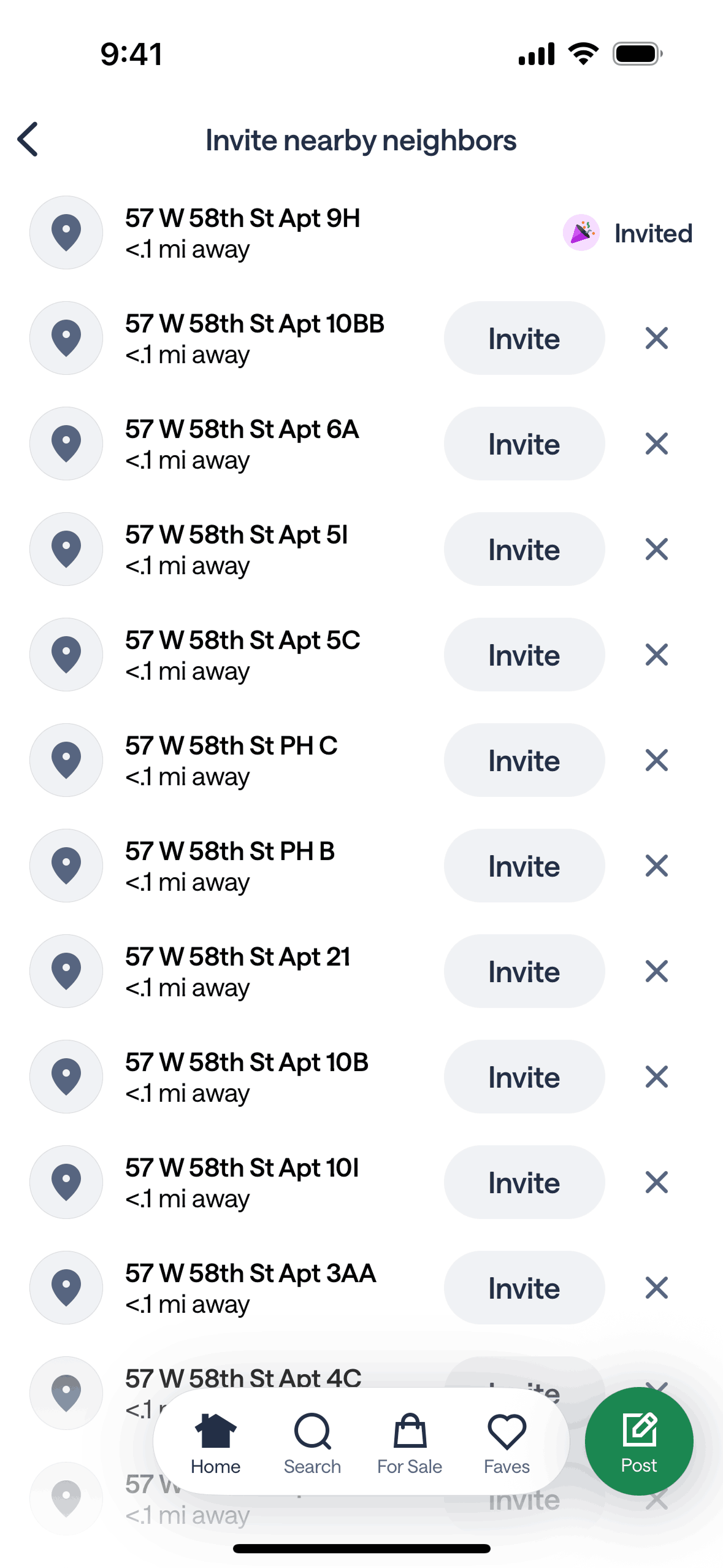Remove Apt 6A from the list
Viewport: 723px width, 1568px height.
pyautogui.click(x=656, y=444)
